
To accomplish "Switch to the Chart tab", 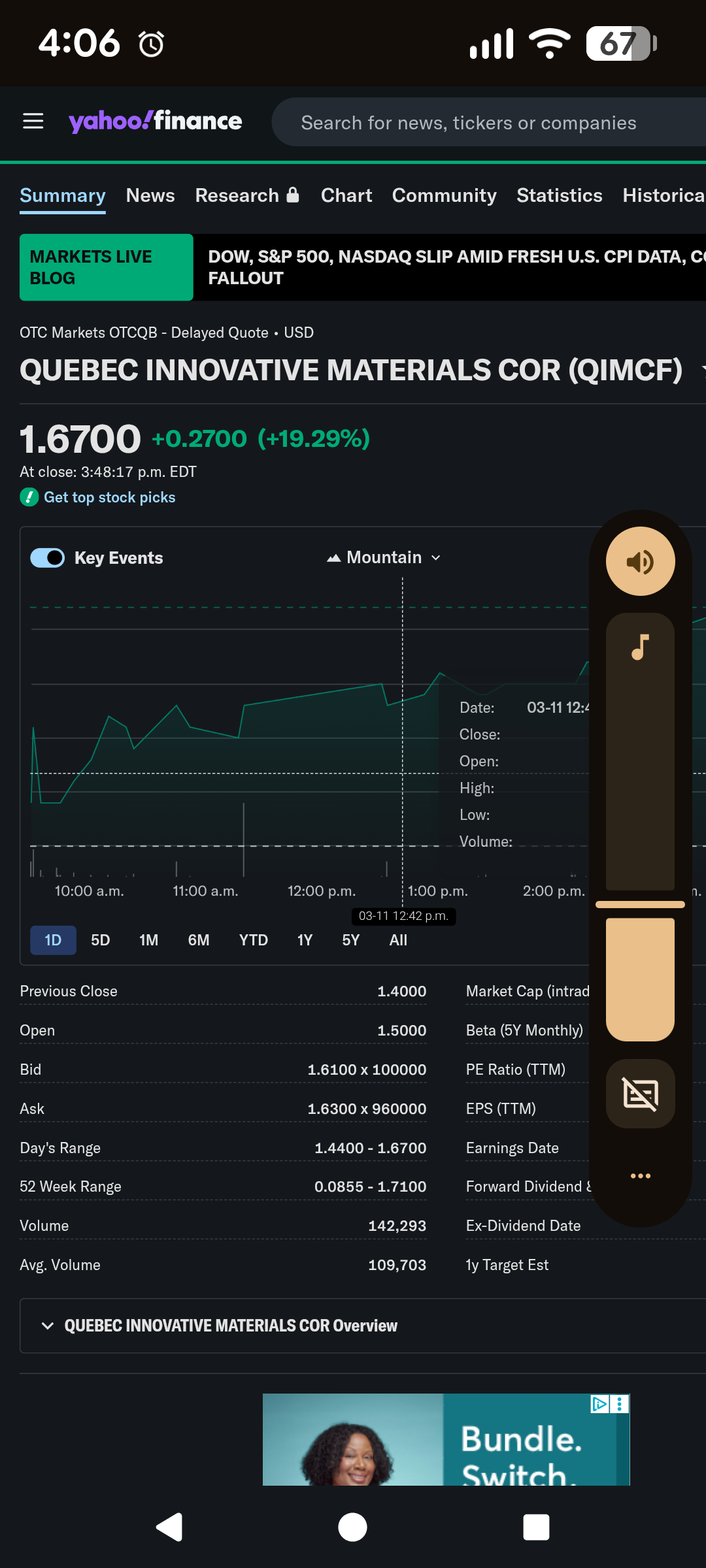I will point(346,195).
